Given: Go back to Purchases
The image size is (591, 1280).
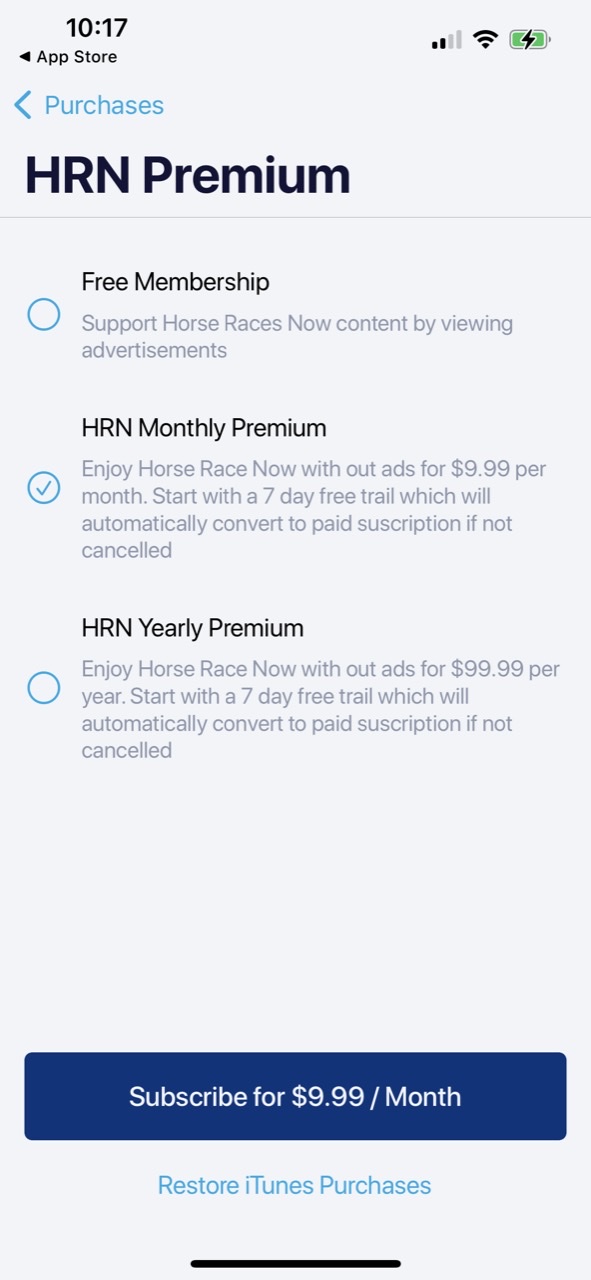Looking at the screenshot, I should coord(89,105).
